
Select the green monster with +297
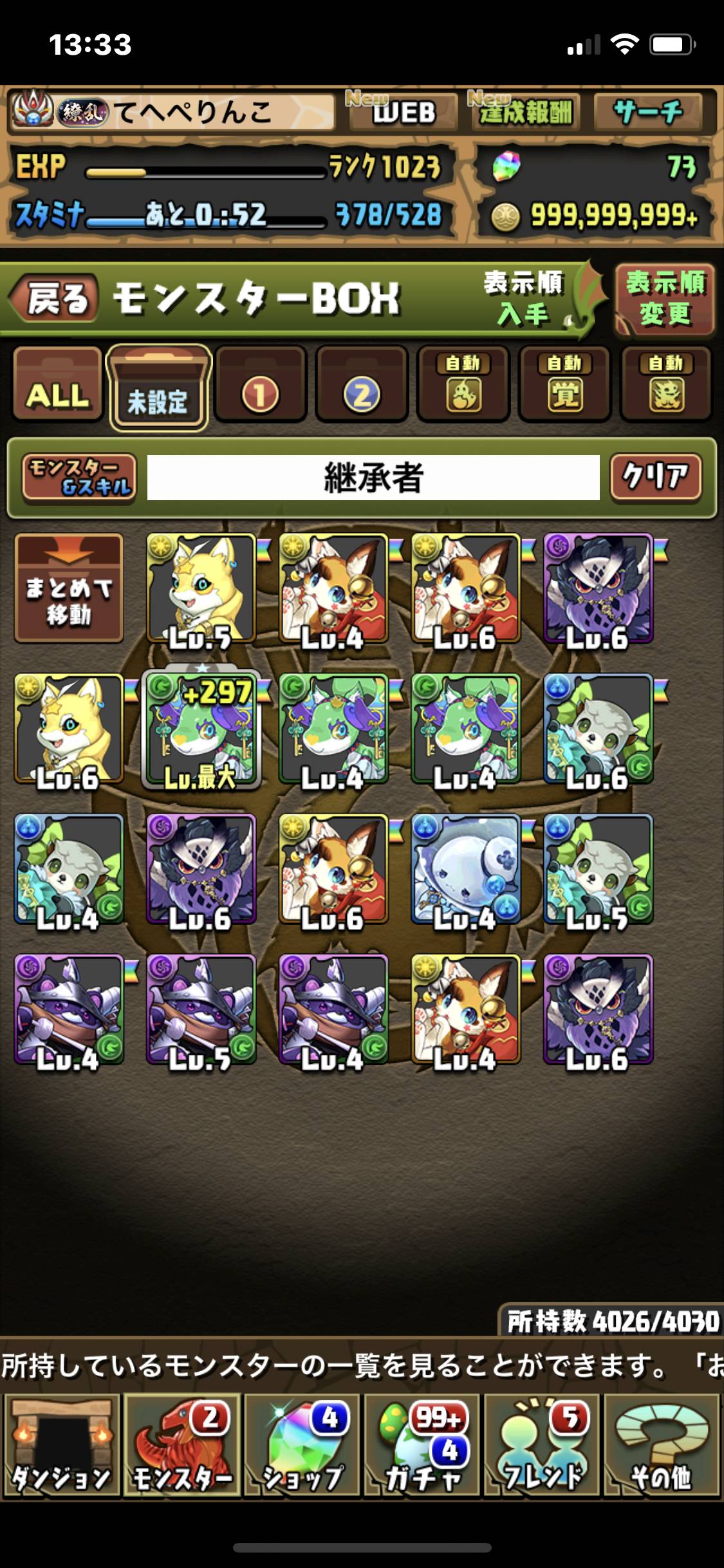[x=201, y=729]
